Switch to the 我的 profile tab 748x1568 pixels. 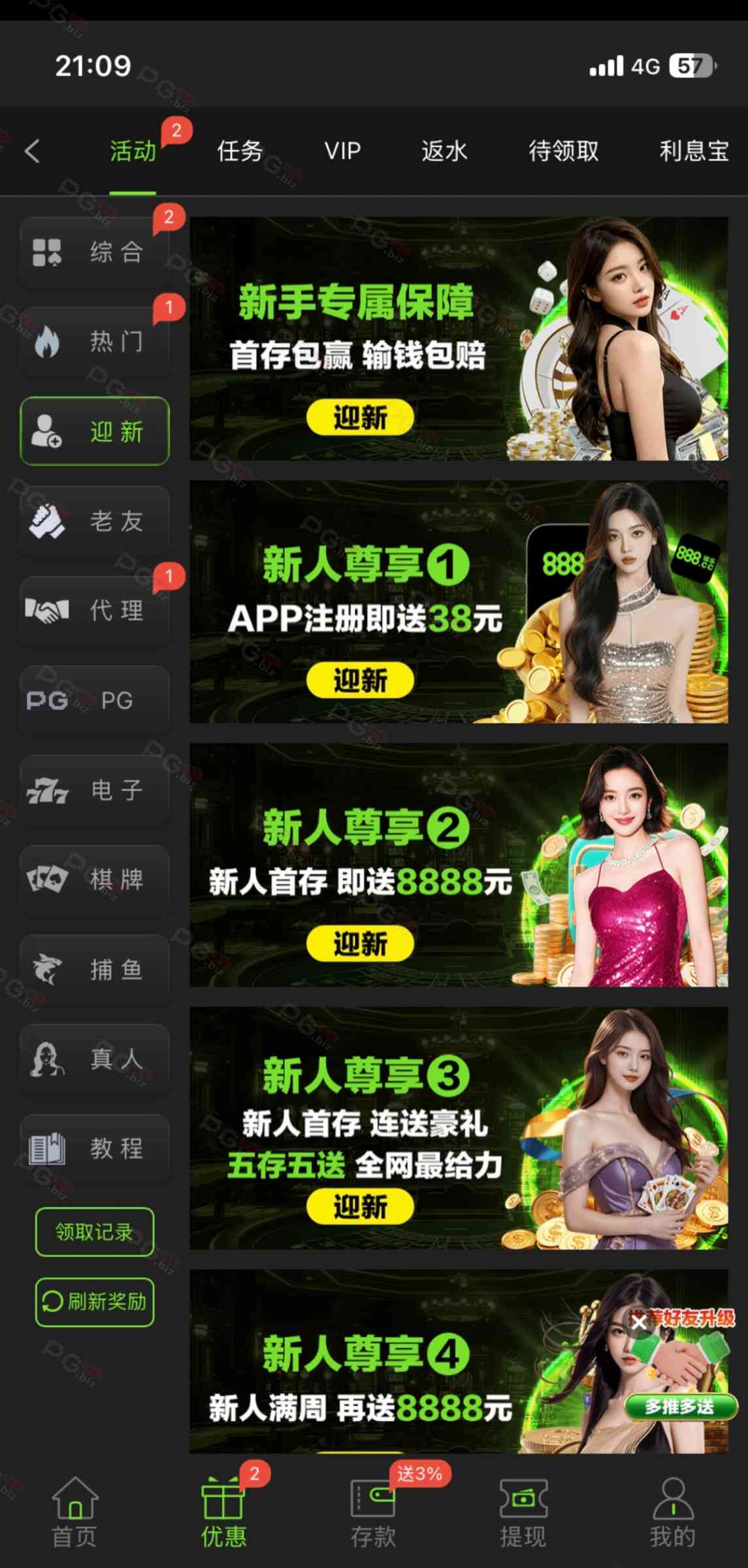click(x=673, y=1512)
